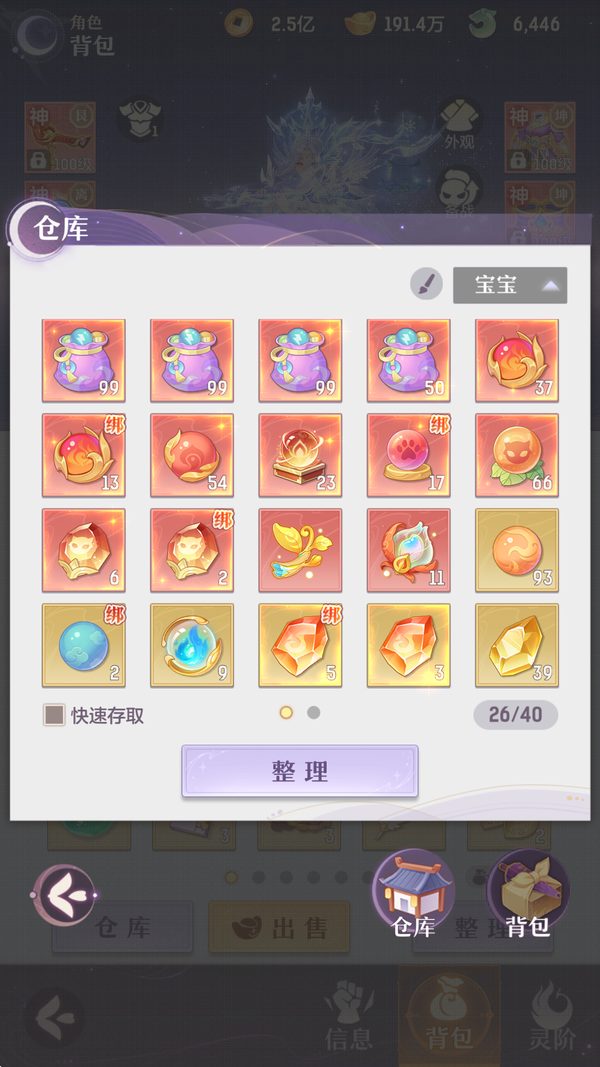Select the blue bubble orb with 2
Image resolution: width=600 pixels, height=1067 pixels.
[x=84, y=645]
